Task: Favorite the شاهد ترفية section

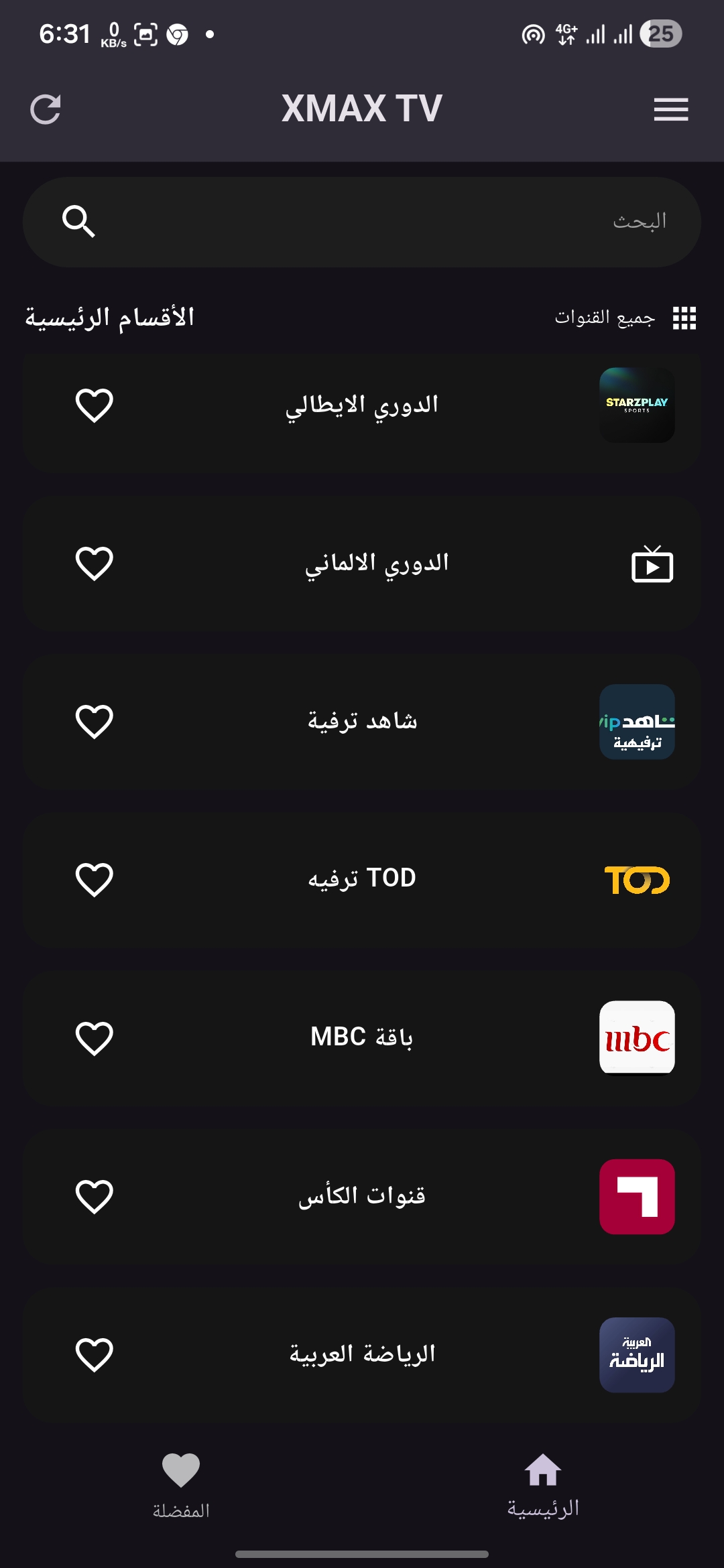Action: pos(94,720)
